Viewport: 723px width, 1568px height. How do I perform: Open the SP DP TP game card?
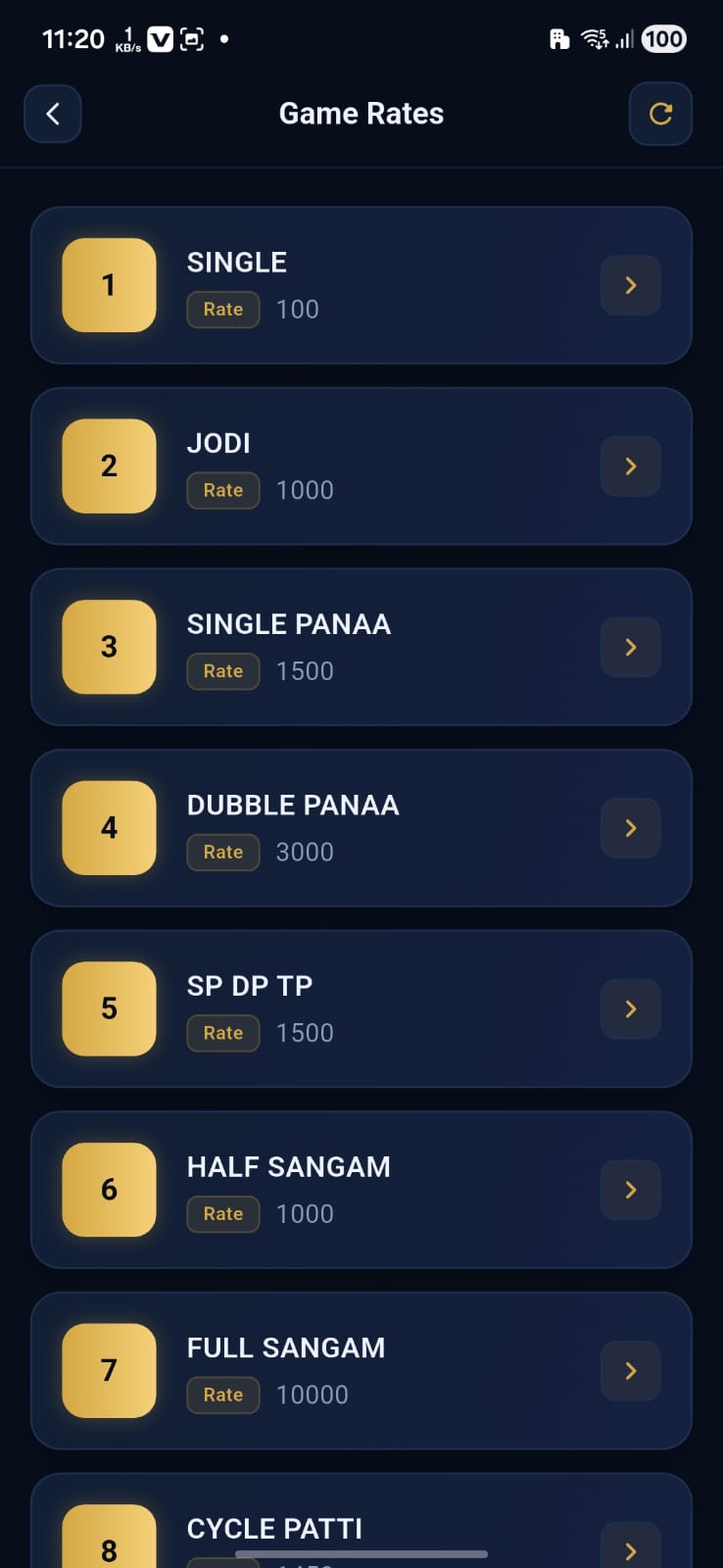tap(361, 1008)
